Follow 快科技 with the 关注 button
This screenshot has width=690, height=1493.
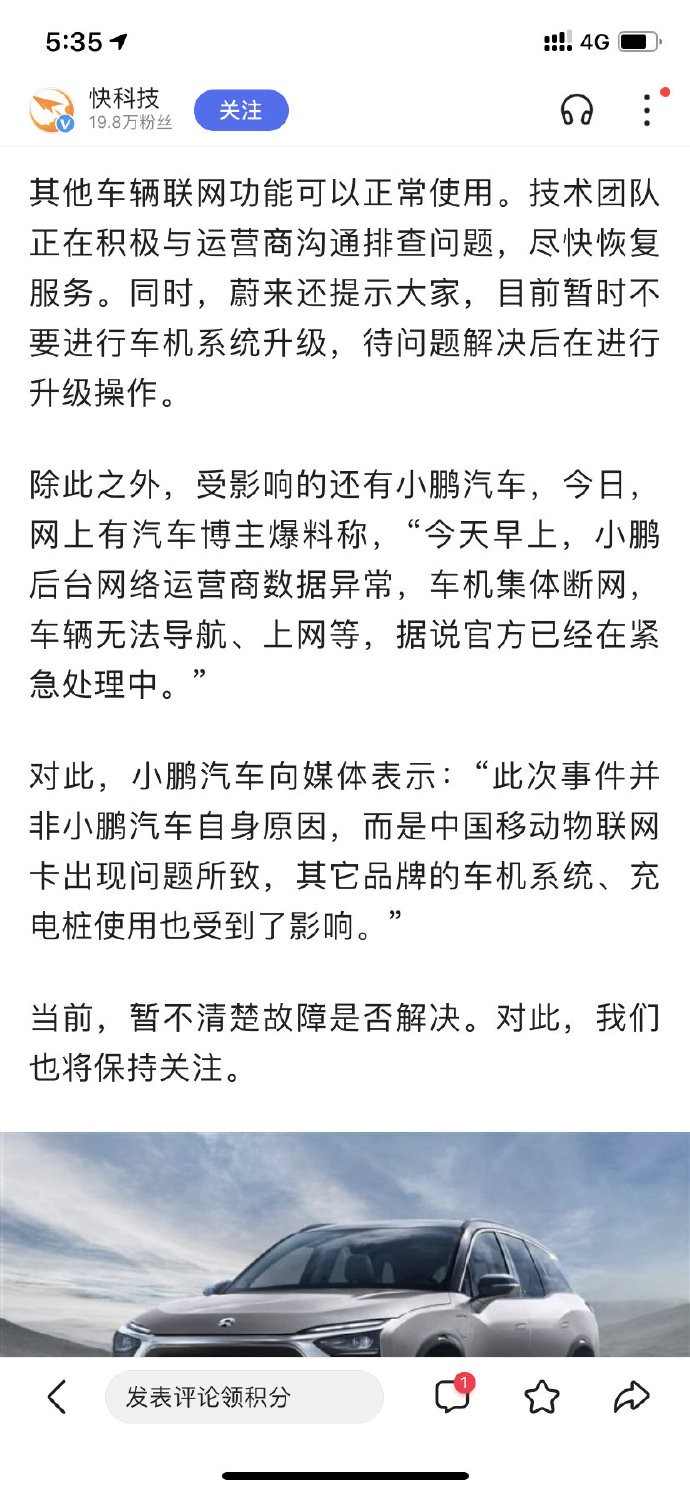pos(240,110)
